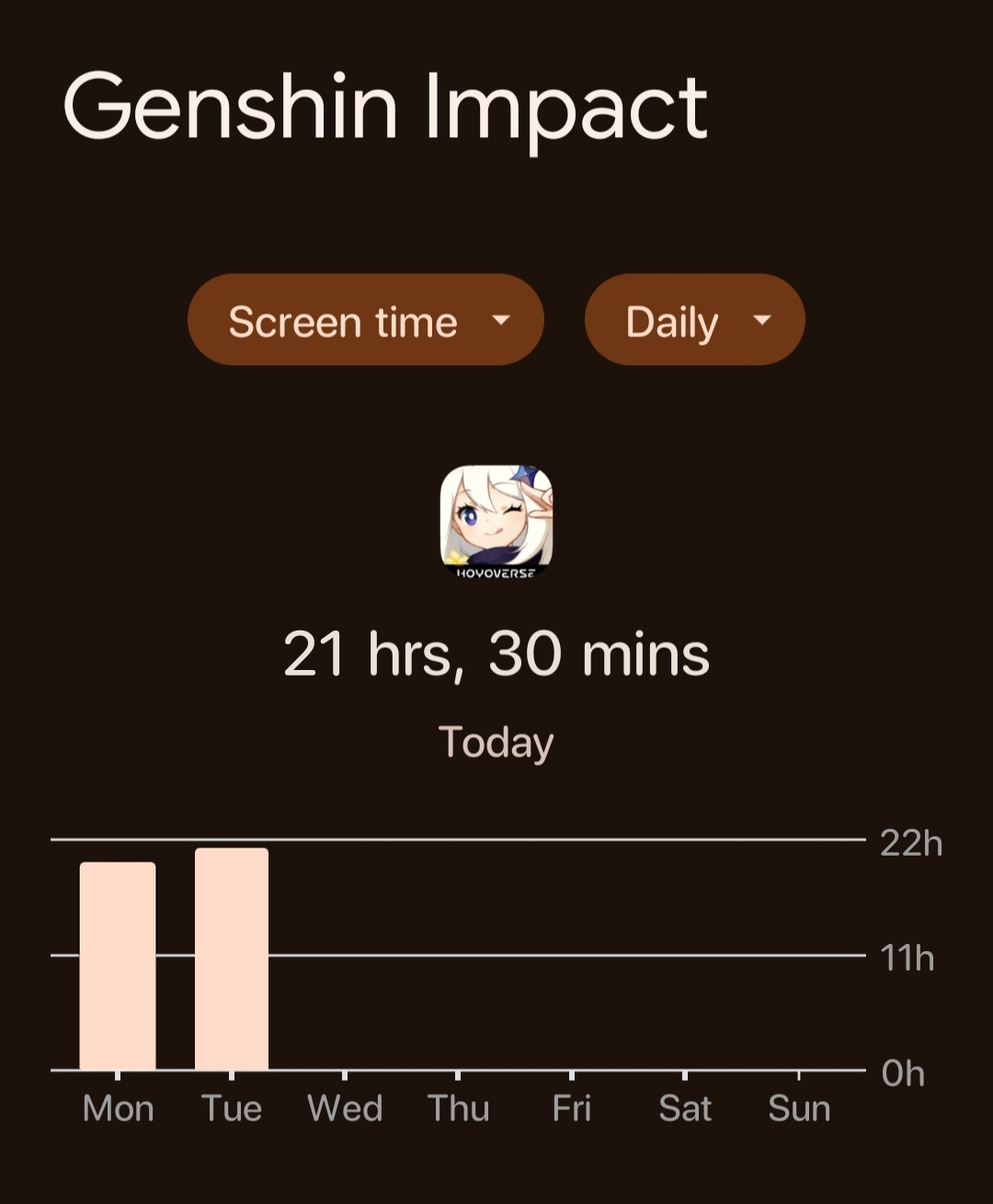Click the Tue axis label

tap(231, 1107)
